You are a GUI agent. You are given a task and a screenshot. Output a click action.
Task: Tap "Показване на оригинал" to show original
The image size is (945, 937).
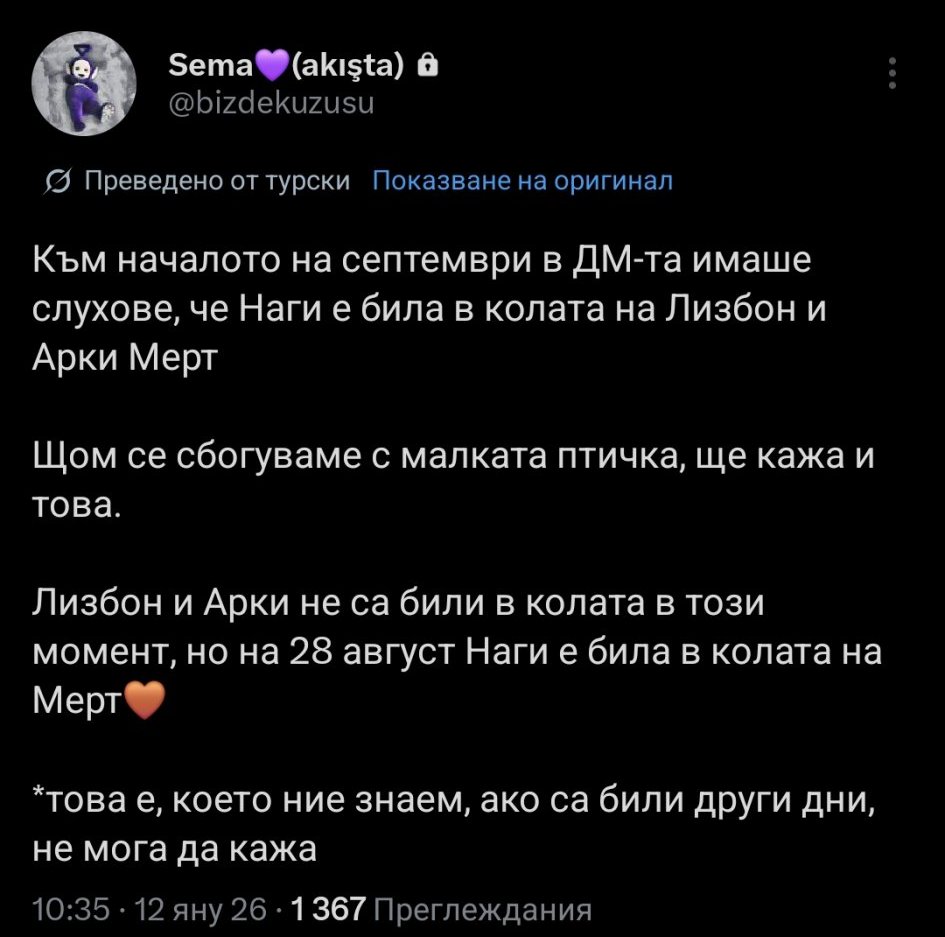(x=523, y=180)
